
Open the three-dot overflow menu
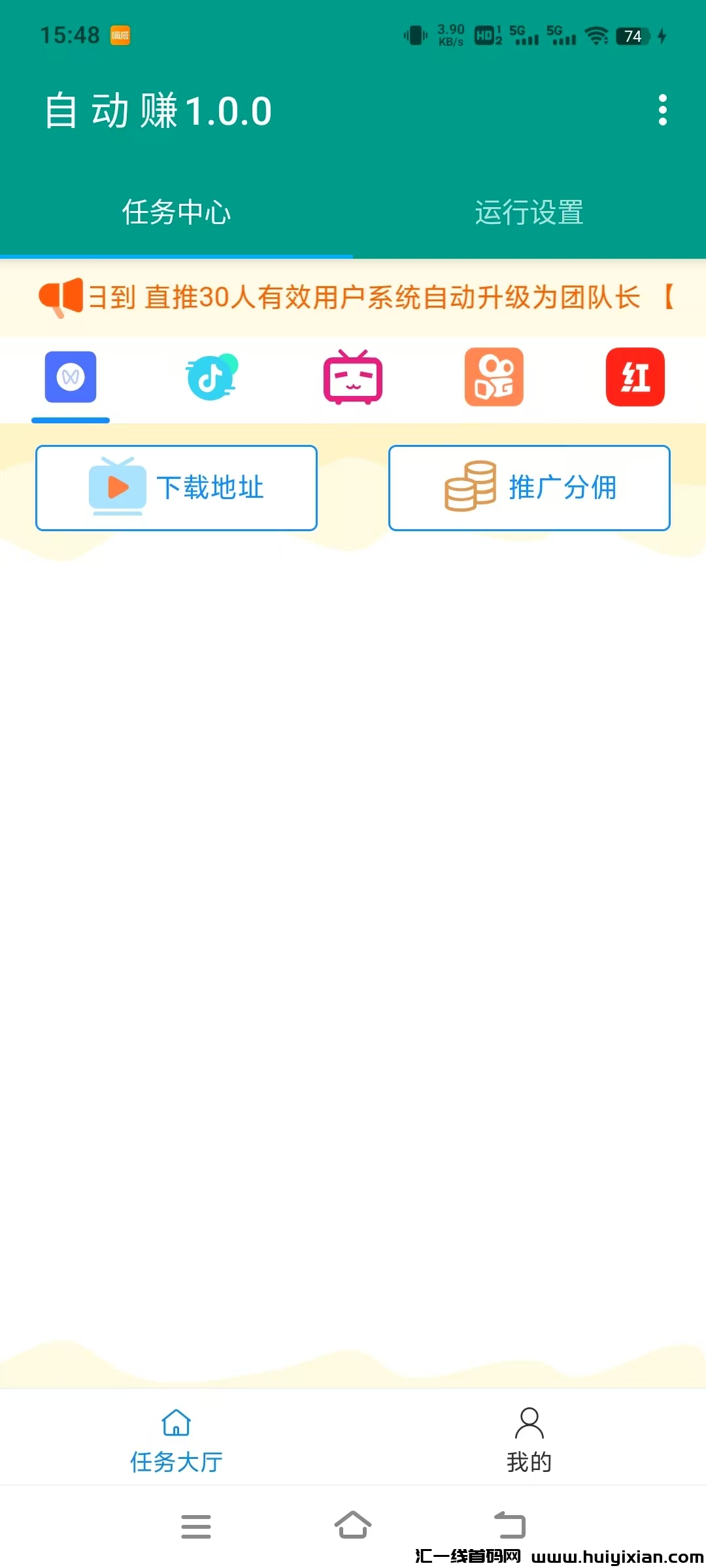tap(664, 110)
